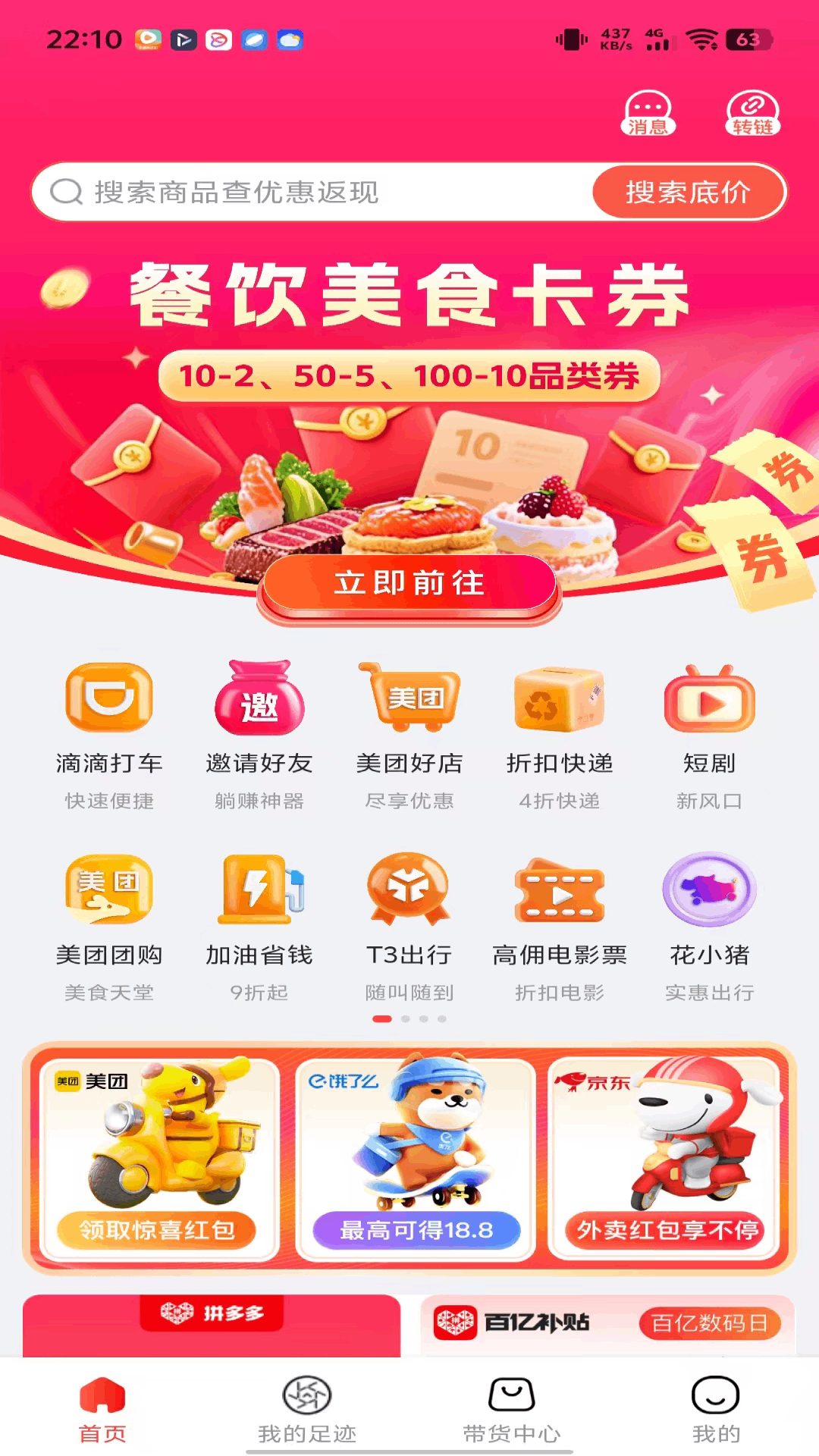This screenshot has width=819, height=1456.
Task: Tap 立即前往 on the food coupon banner
Action: click(409, 584)
